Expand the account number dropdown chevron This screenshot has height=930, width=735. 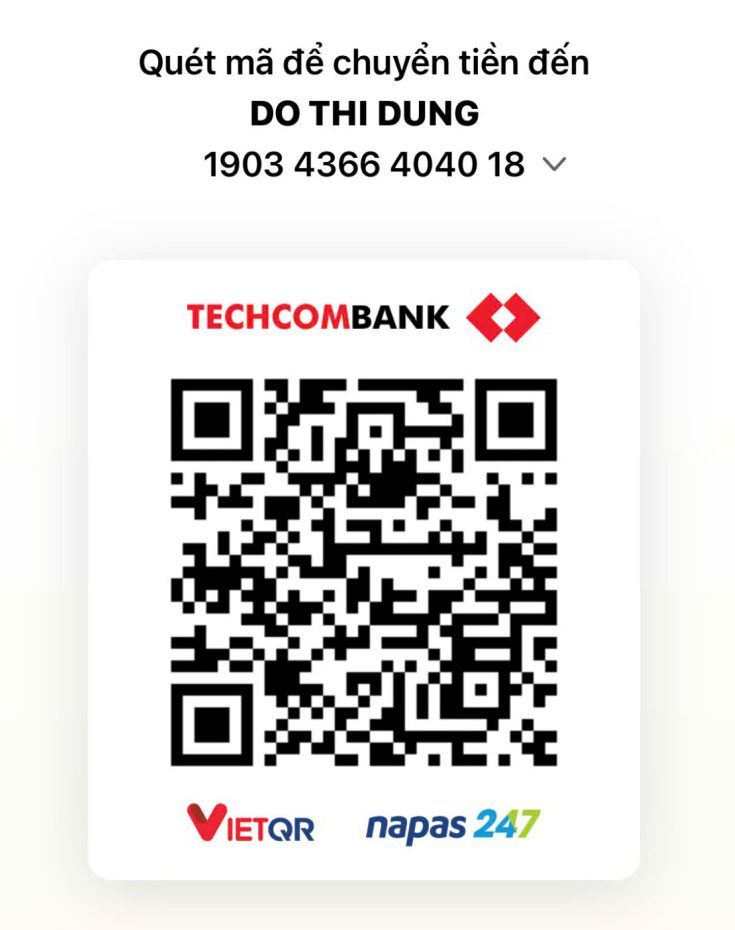click(553, 165)
